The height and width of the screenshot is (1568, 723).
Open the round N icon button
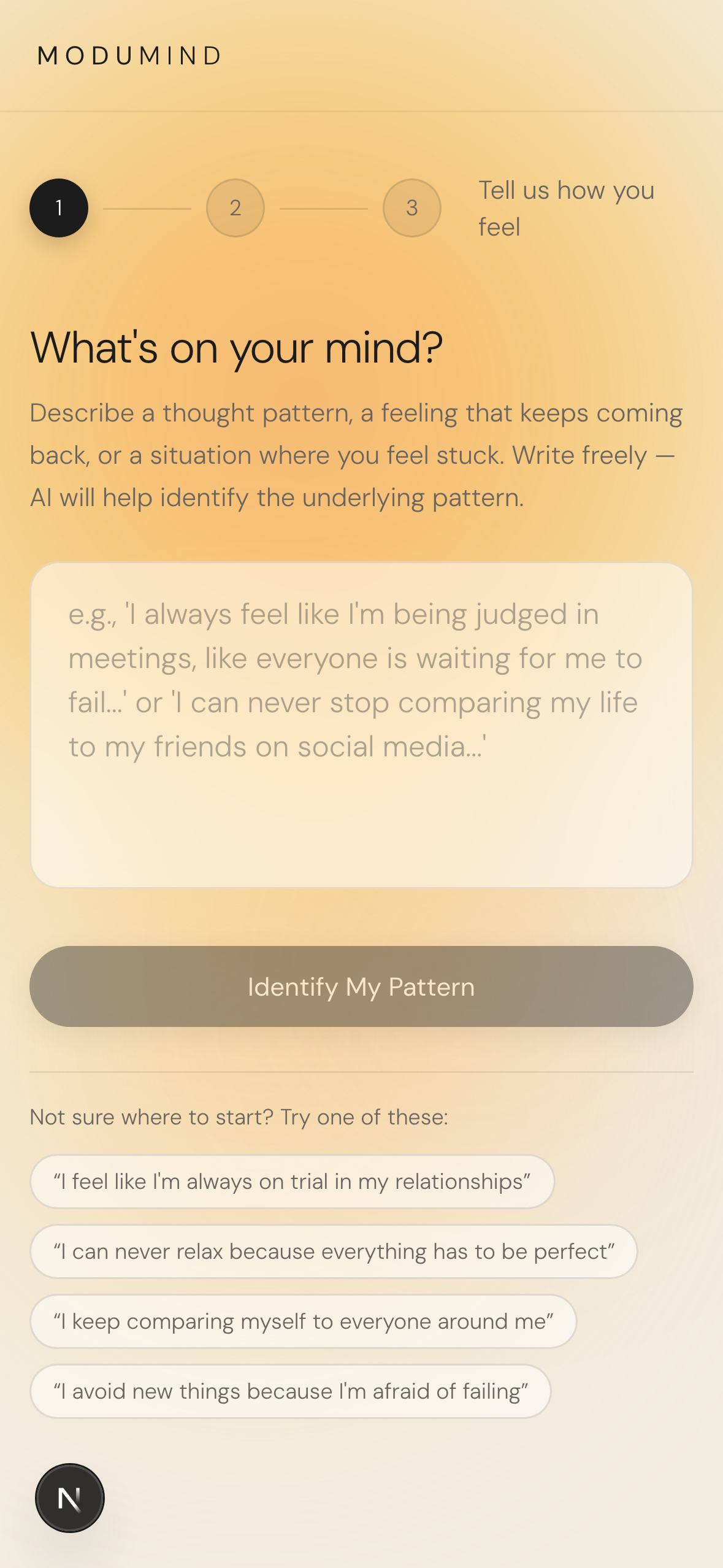[70, 1498]
